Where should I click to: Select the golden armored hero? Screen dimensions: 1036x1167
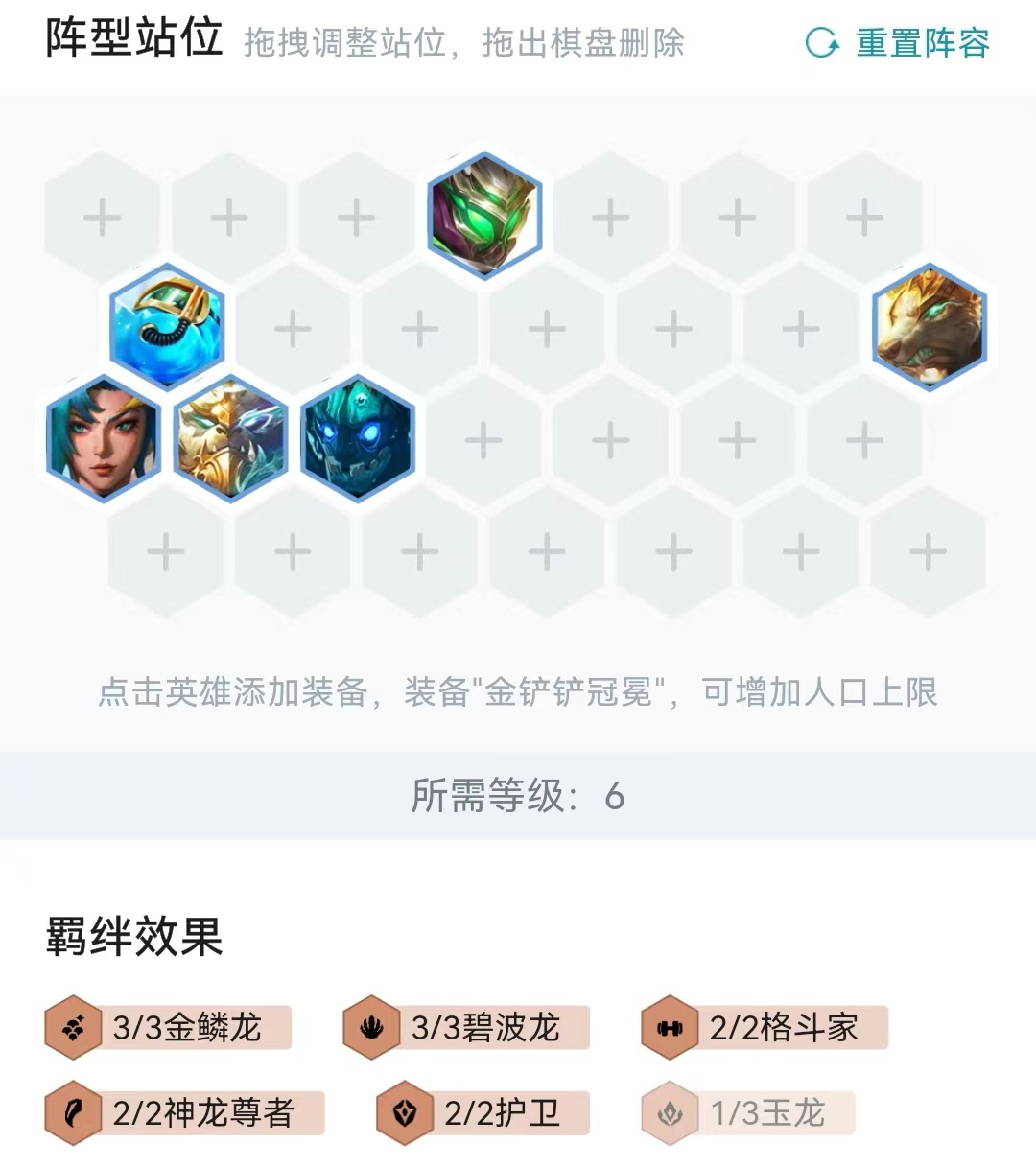pos(230,438)
